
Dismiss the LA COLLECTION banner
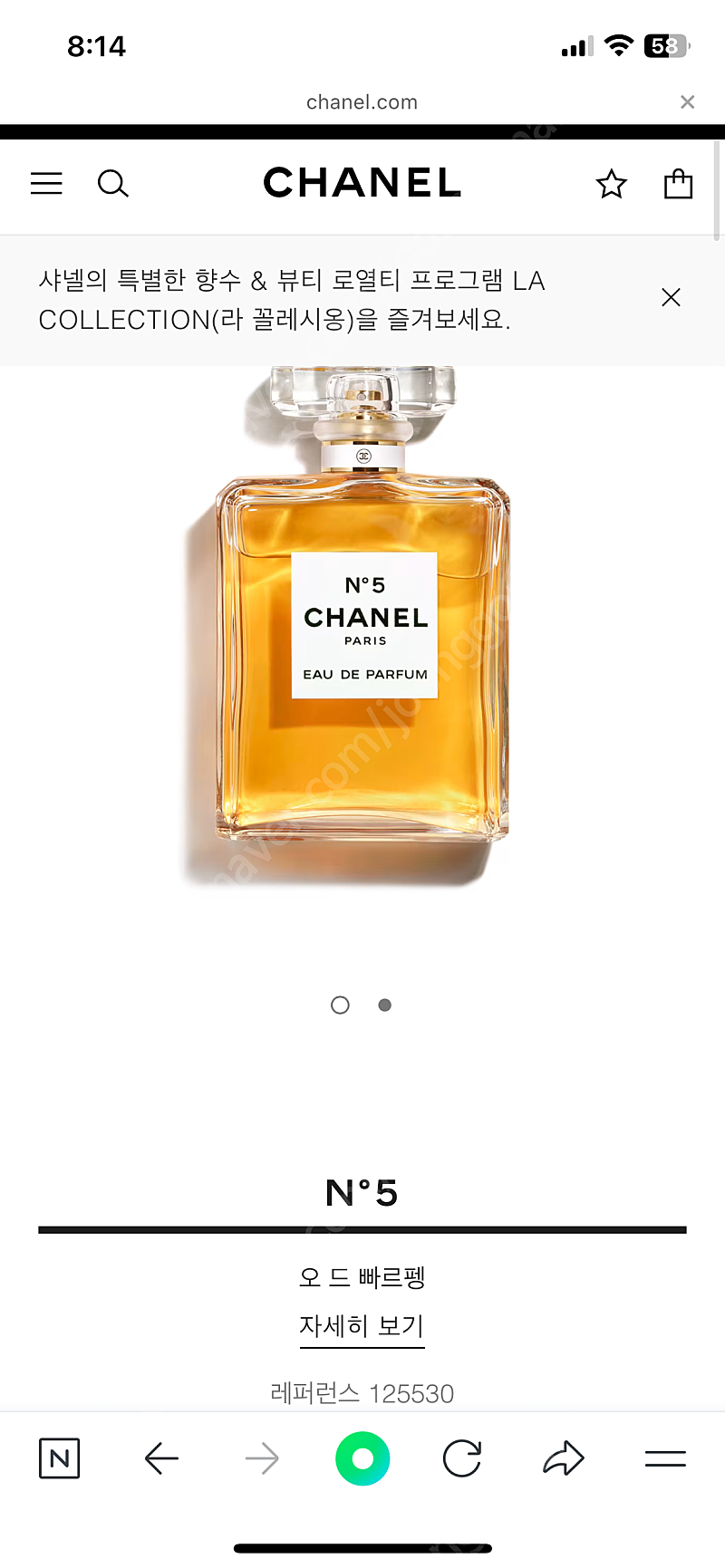671,298
